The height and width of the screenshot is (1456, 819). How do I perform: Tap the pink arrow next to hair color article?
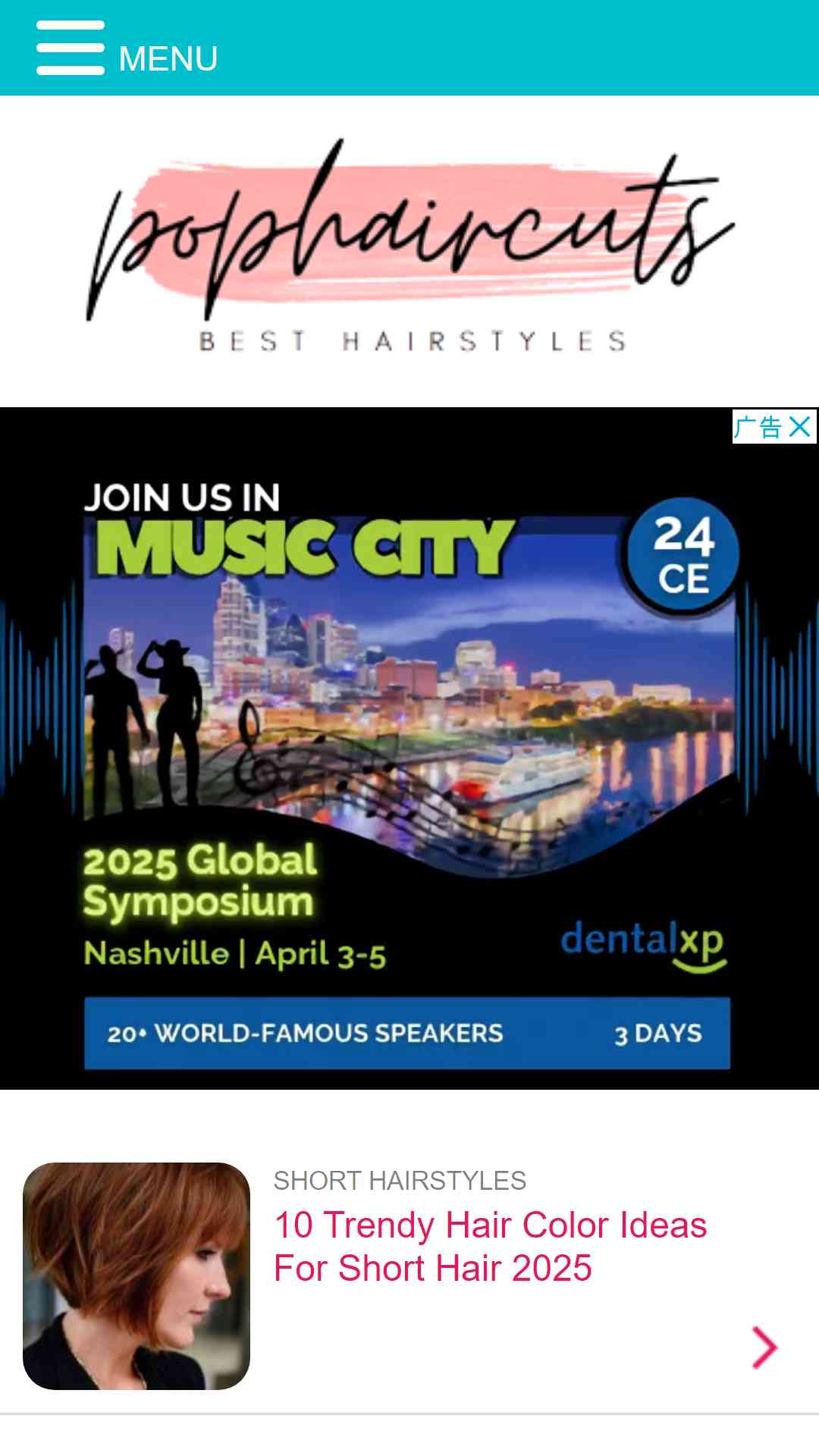(764, 1348)
